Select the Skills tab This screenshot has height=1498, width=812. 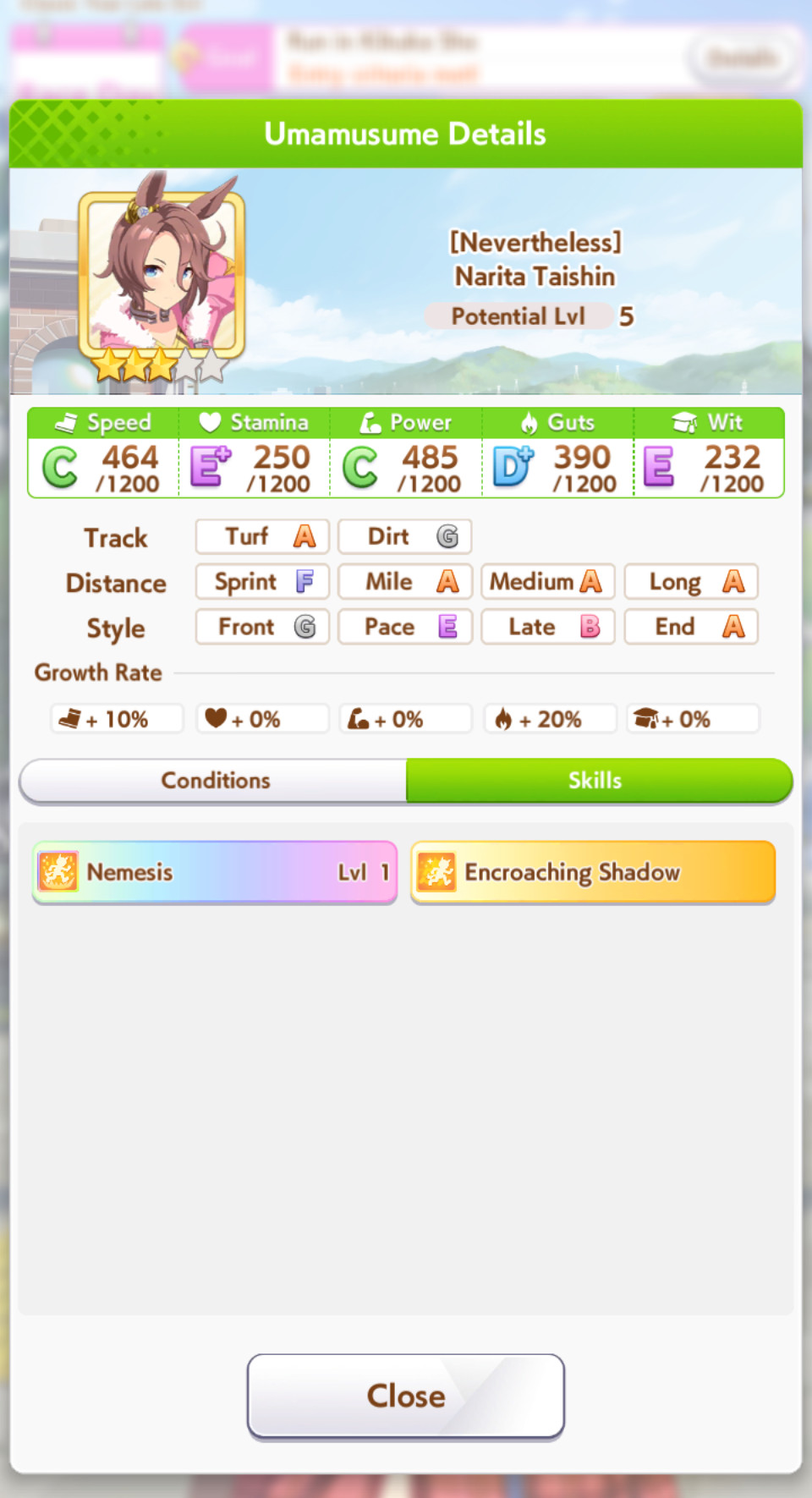(599, 780)
